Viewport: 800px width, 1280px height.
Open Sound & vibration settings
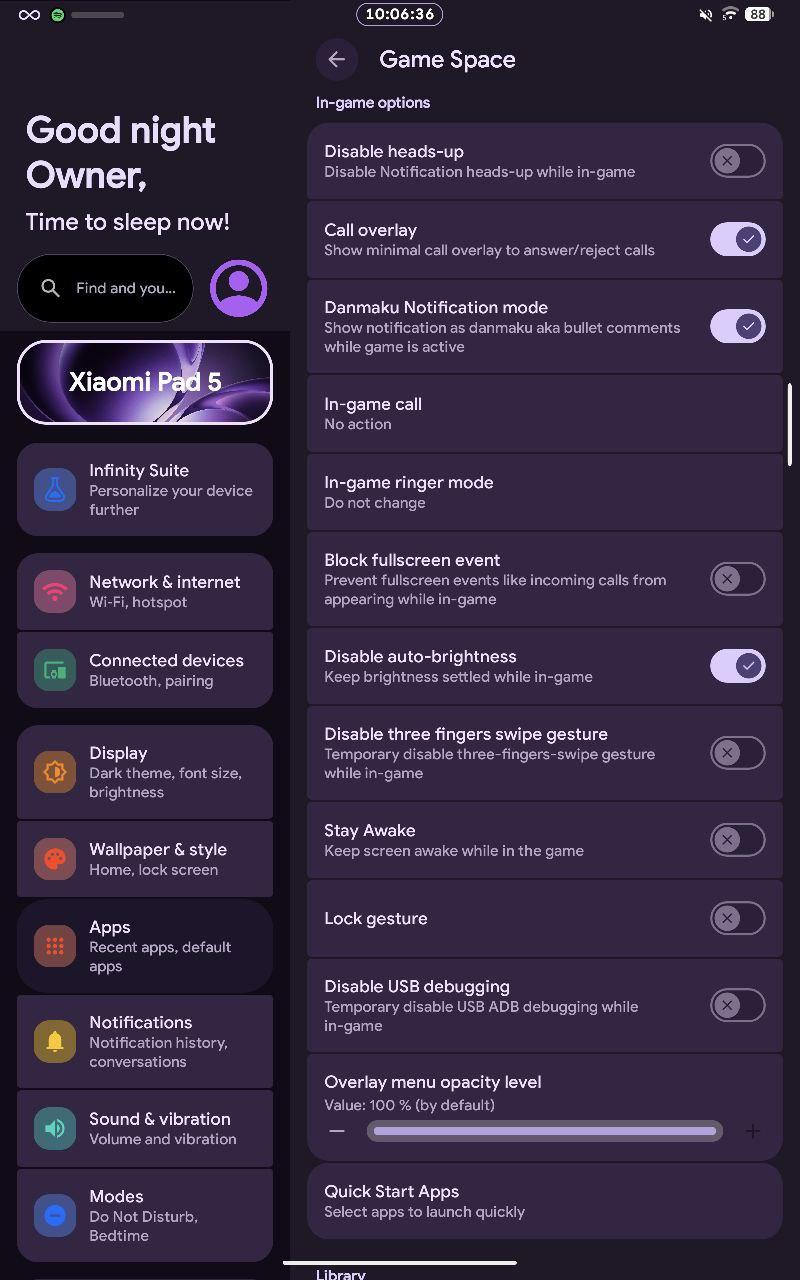(x=145, y=1128)
